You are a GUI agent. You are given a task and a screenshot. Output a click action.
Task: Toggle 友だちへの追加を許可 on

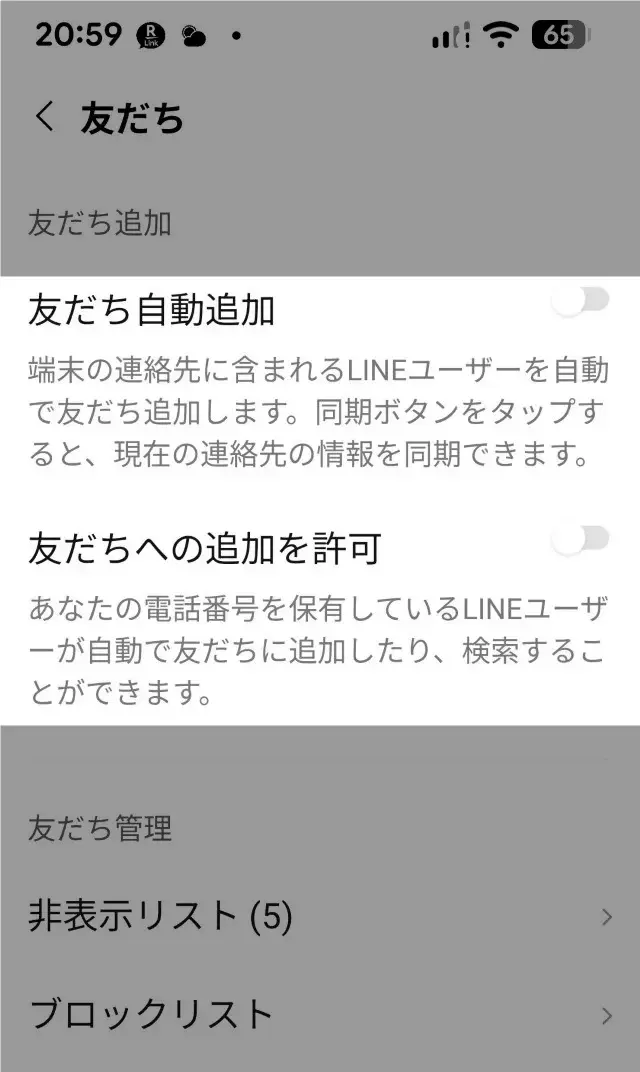pos(581,541)
